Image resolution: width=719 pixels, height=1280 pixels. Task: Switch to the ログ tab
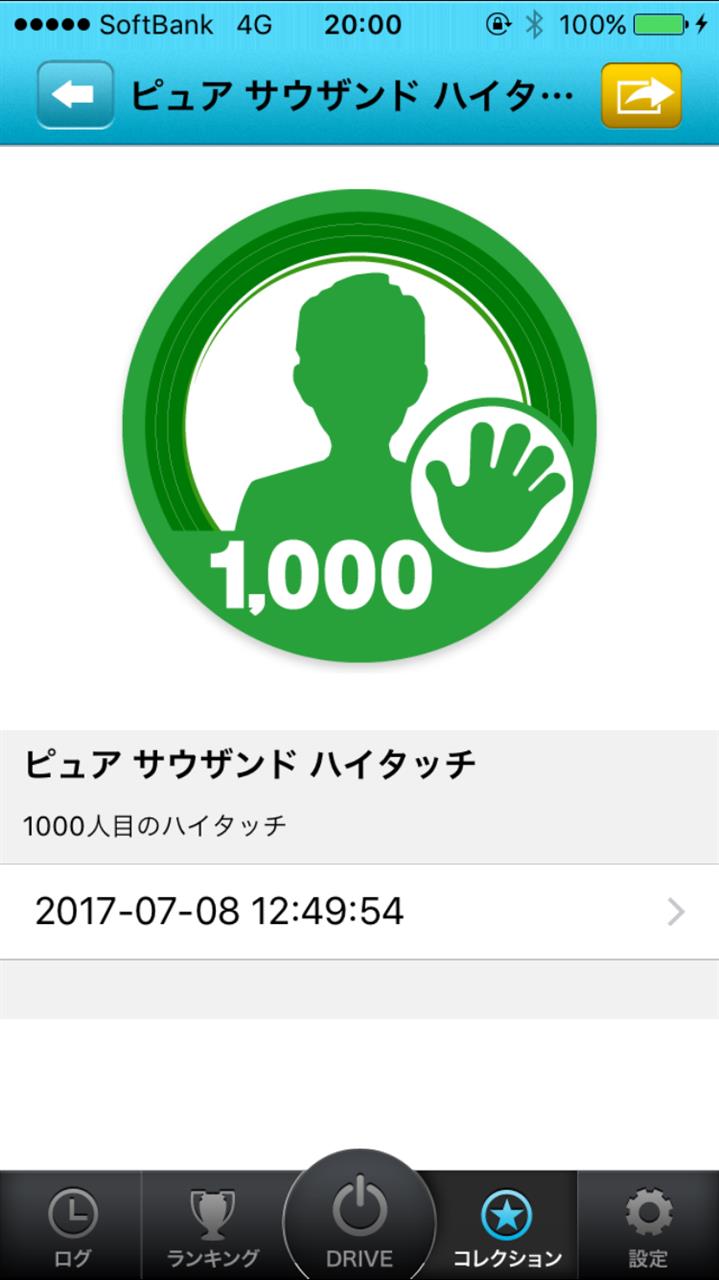(x=71, y=1226)
